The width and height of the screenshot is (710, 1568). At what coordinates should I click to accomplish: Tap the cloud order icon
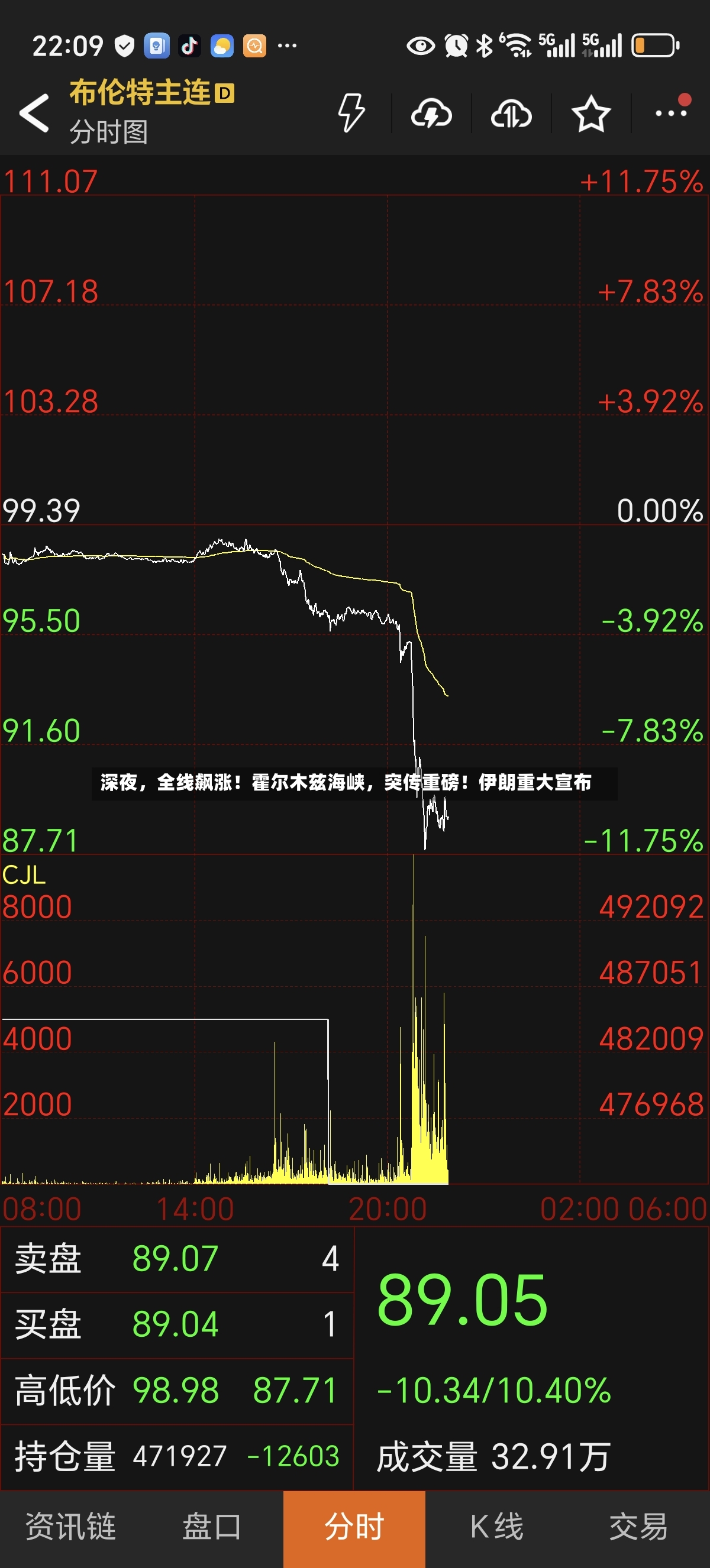click(511, 114)
